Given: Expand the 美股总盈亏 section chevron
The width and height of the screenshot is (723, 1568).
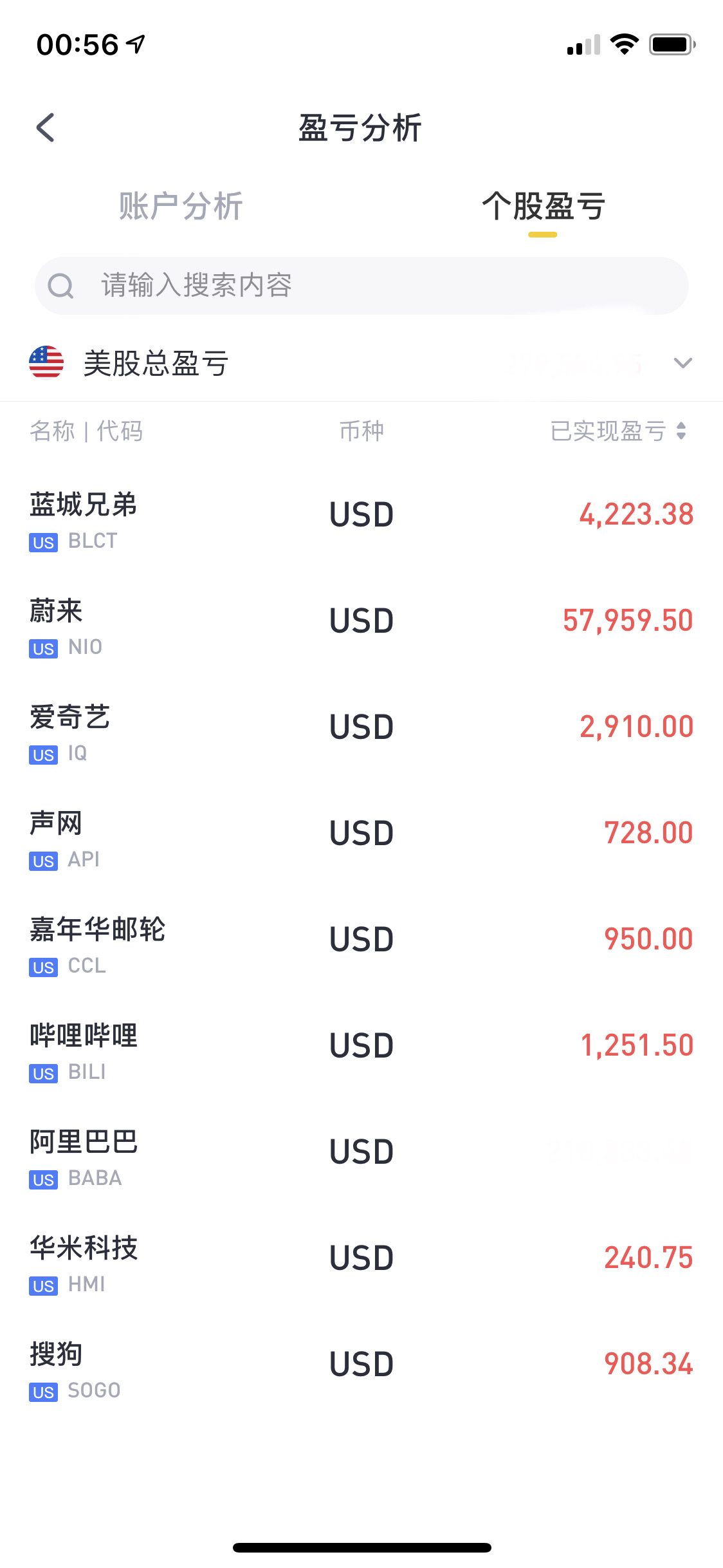Looking at the screenshot, I should click(682, 363).
